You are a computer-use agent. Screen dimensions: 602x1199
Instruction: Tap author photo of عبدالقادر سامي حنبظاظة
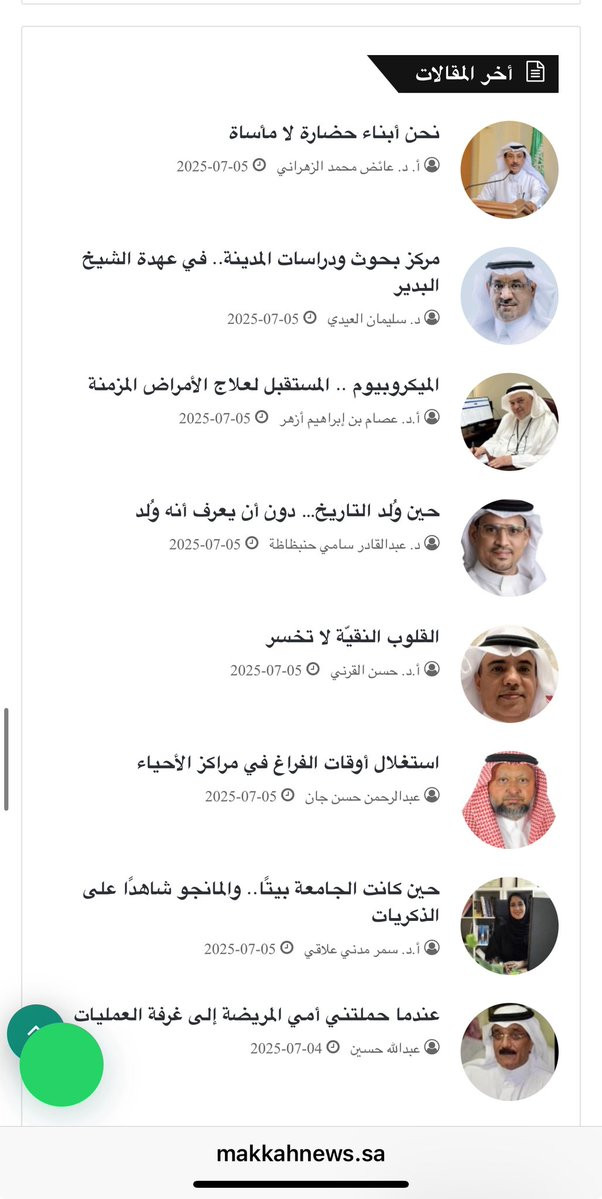pyautogui.click(x=509, y=548)
